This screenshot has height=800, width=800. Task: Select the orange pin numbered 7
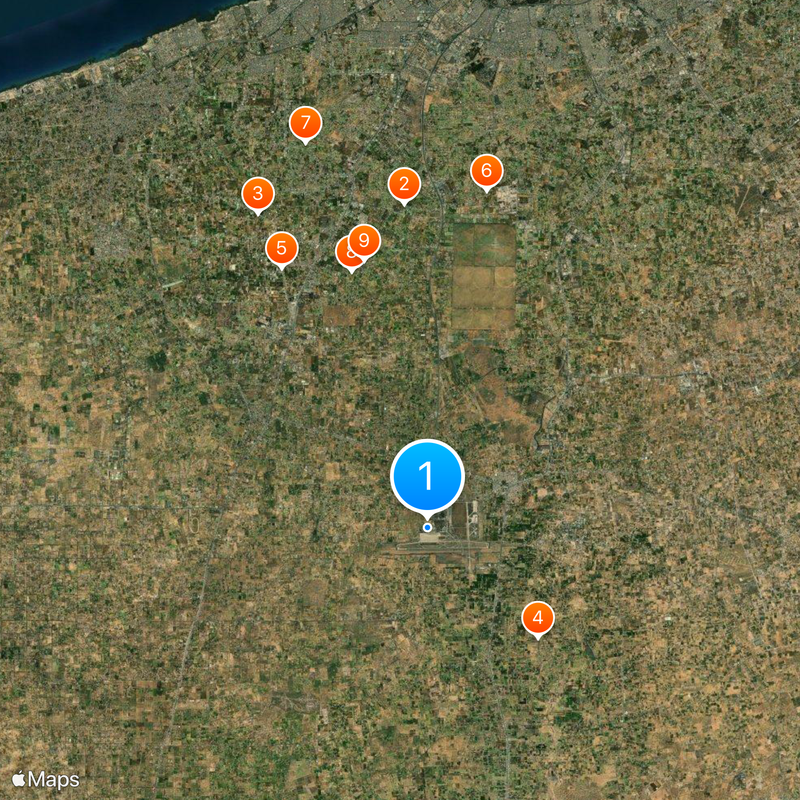pos(305,124)
